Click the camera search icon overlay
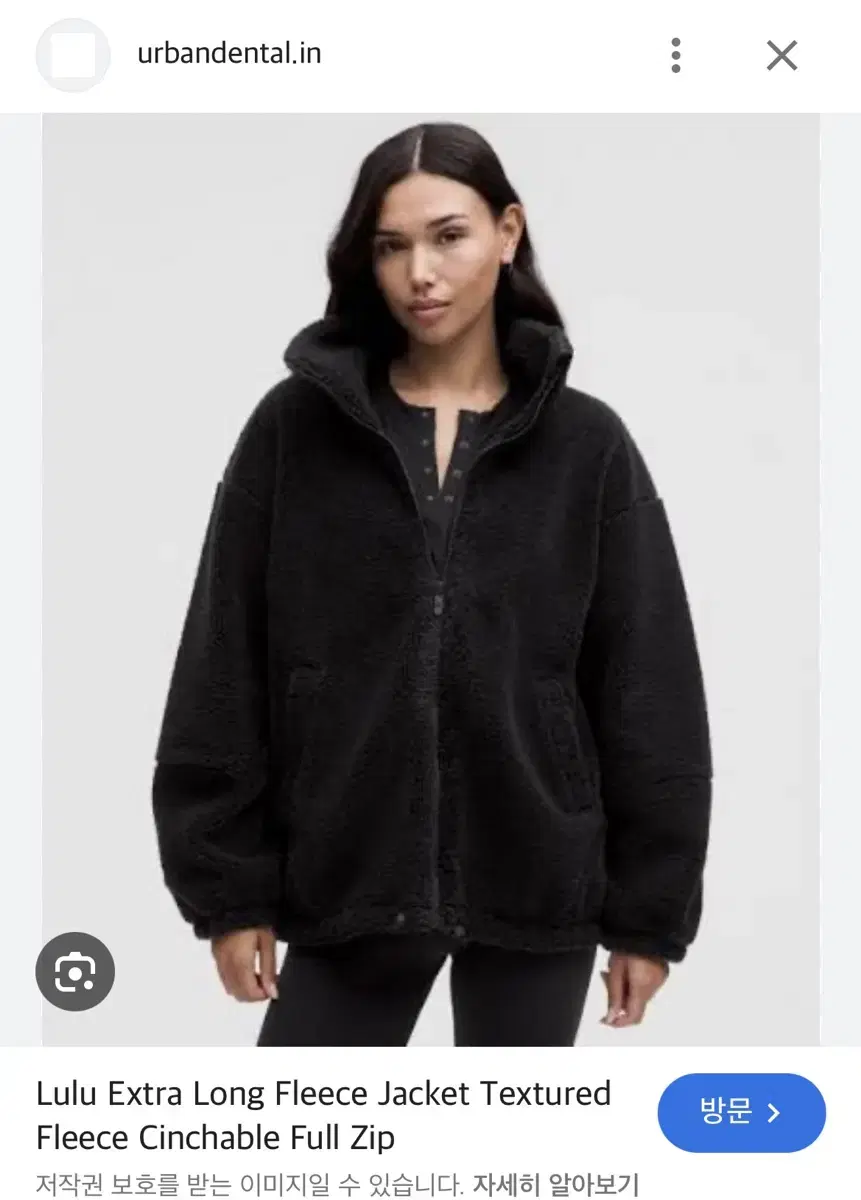 pyautogui.click(x=75, y=971)
